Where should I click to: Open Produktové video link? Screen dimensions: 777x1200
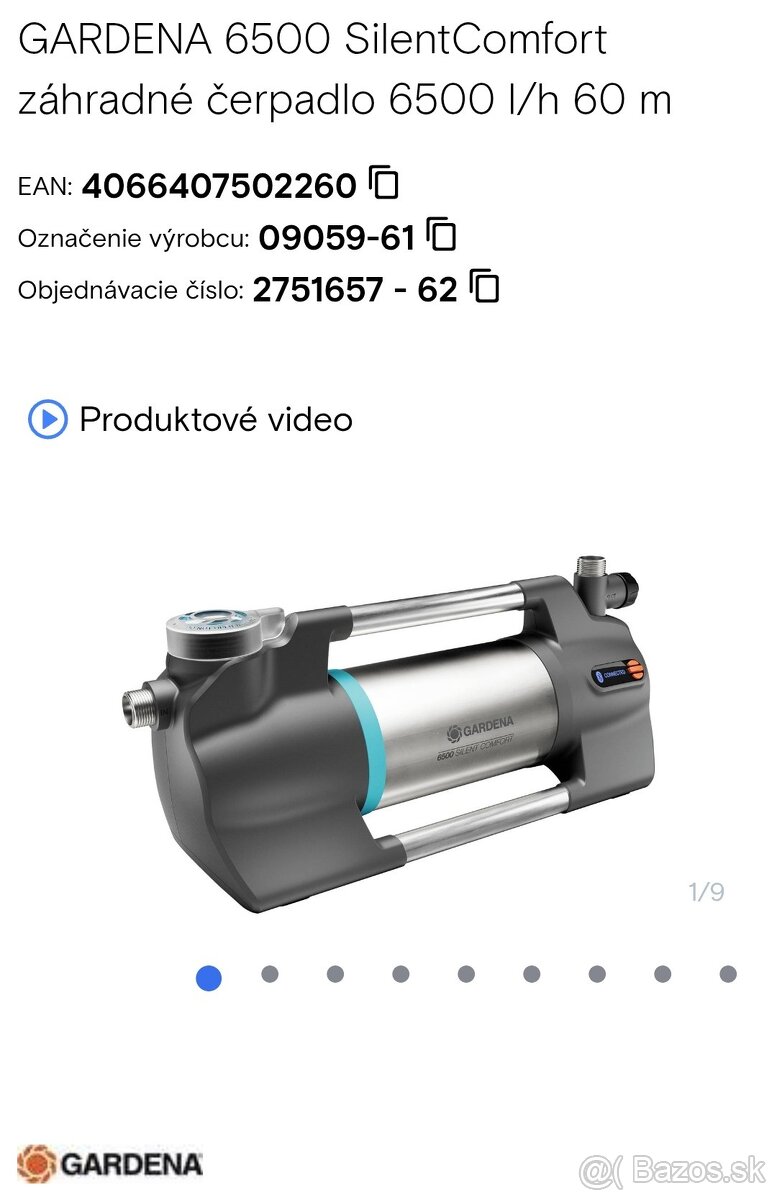pos(216,420)
